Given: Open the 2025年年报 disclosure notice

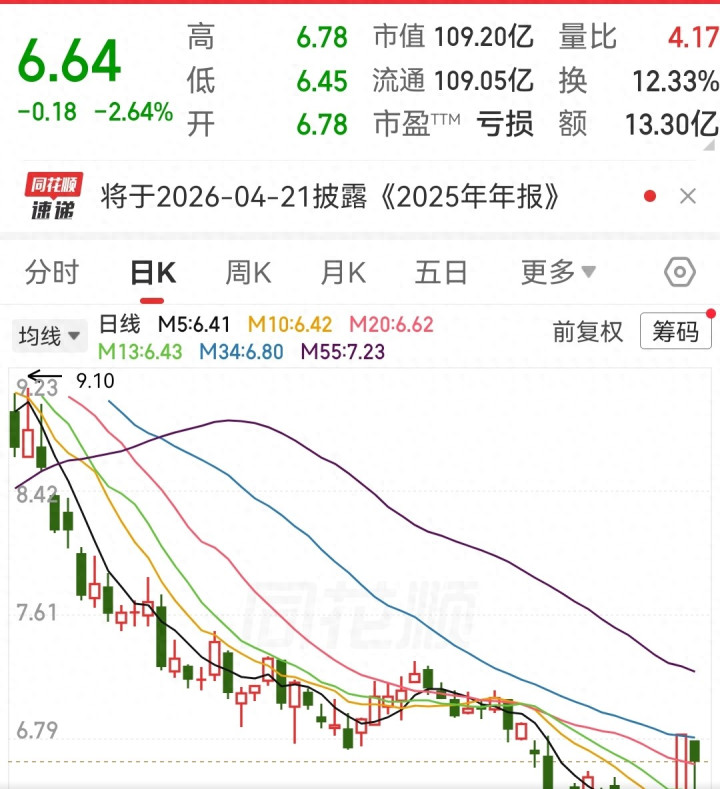Looking at the screenshot, I should pyautogui.click(x=330, y=197).
